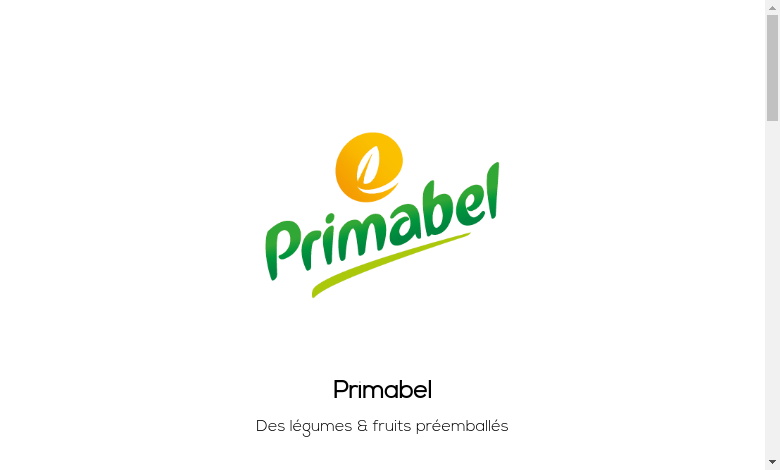
Task: Click the scrollbar down arrow
Action: point(772,462)
